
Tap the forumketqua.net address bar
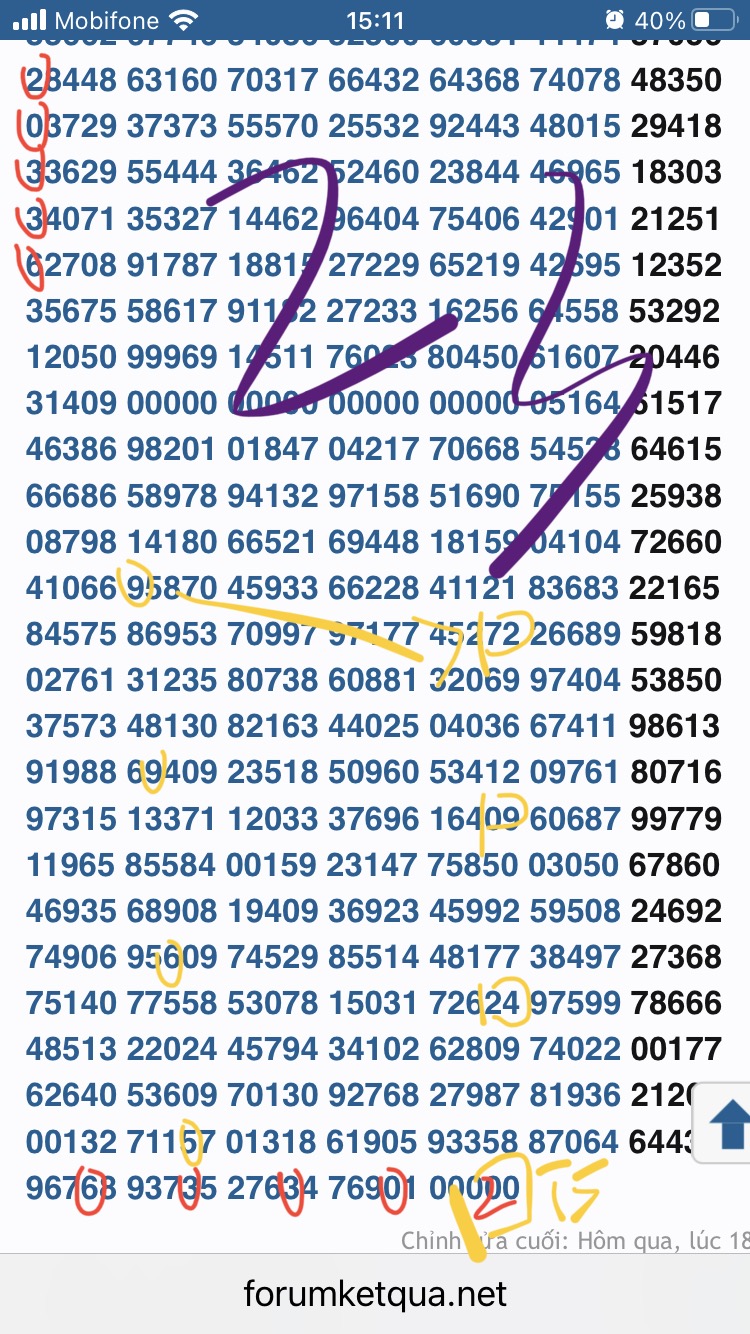click(x=375, y=1294)
